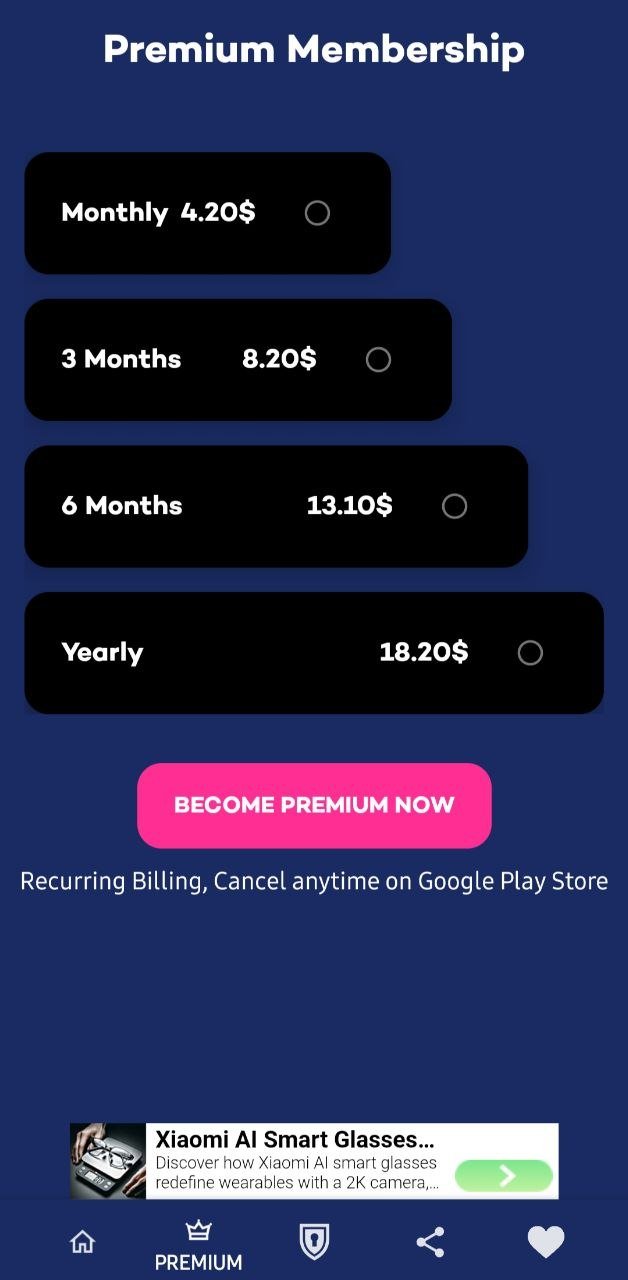Image resolution: width=628 pixels, height=1280 pixels.
Task: Tap Become Premium Now button
Action: tap(314, 805)
